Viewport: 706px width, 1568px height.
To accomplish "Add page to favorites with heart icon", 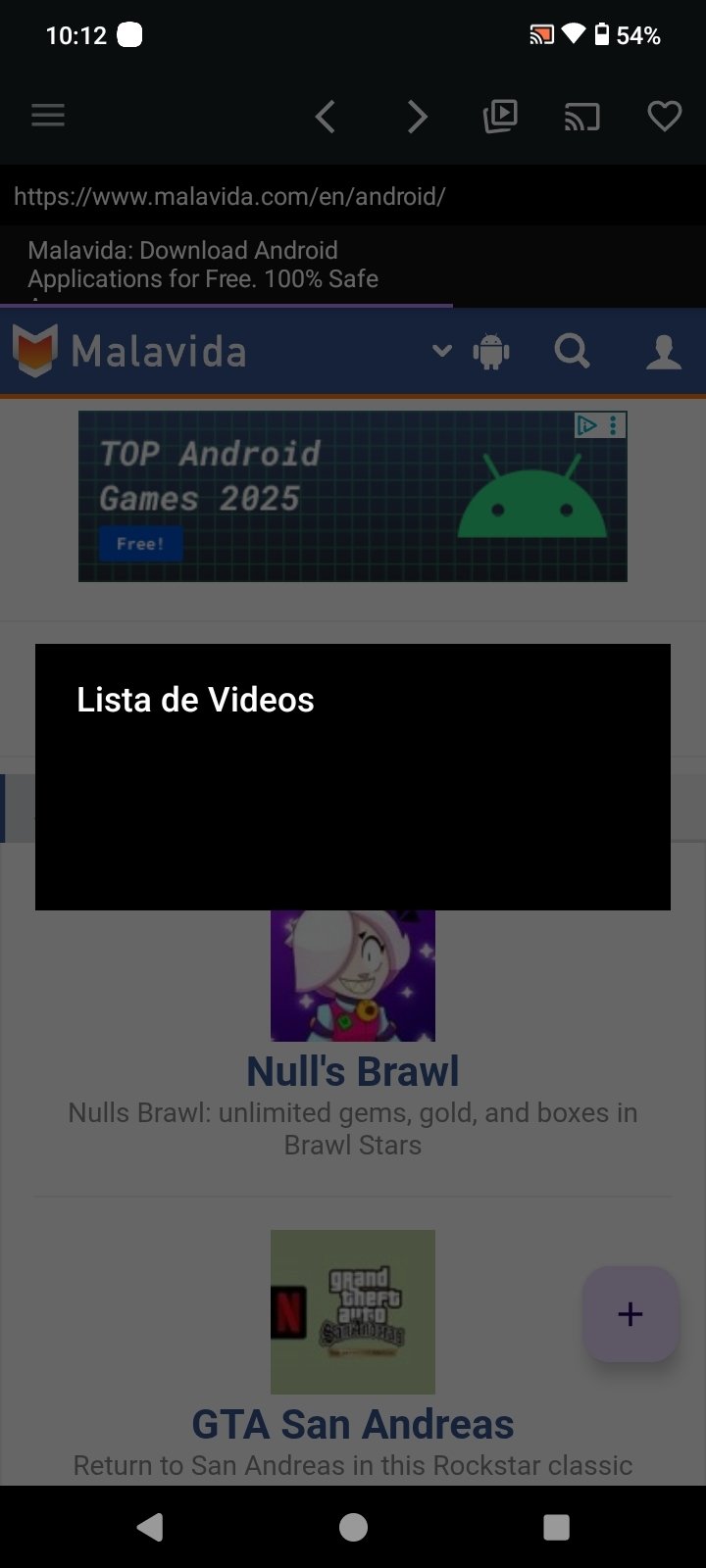I will click(x=665, y=118).
